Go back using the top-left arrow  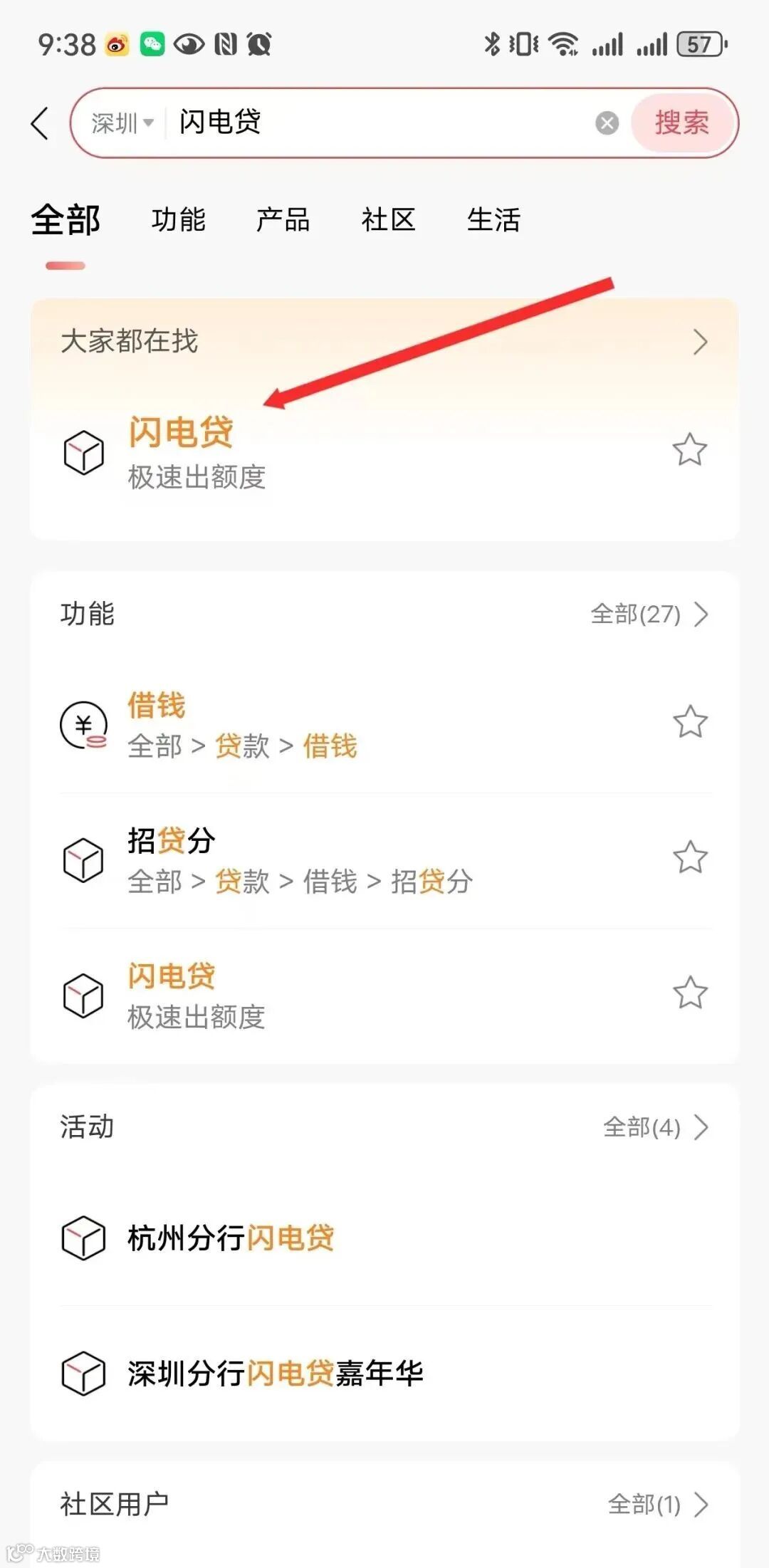point(41,123)
